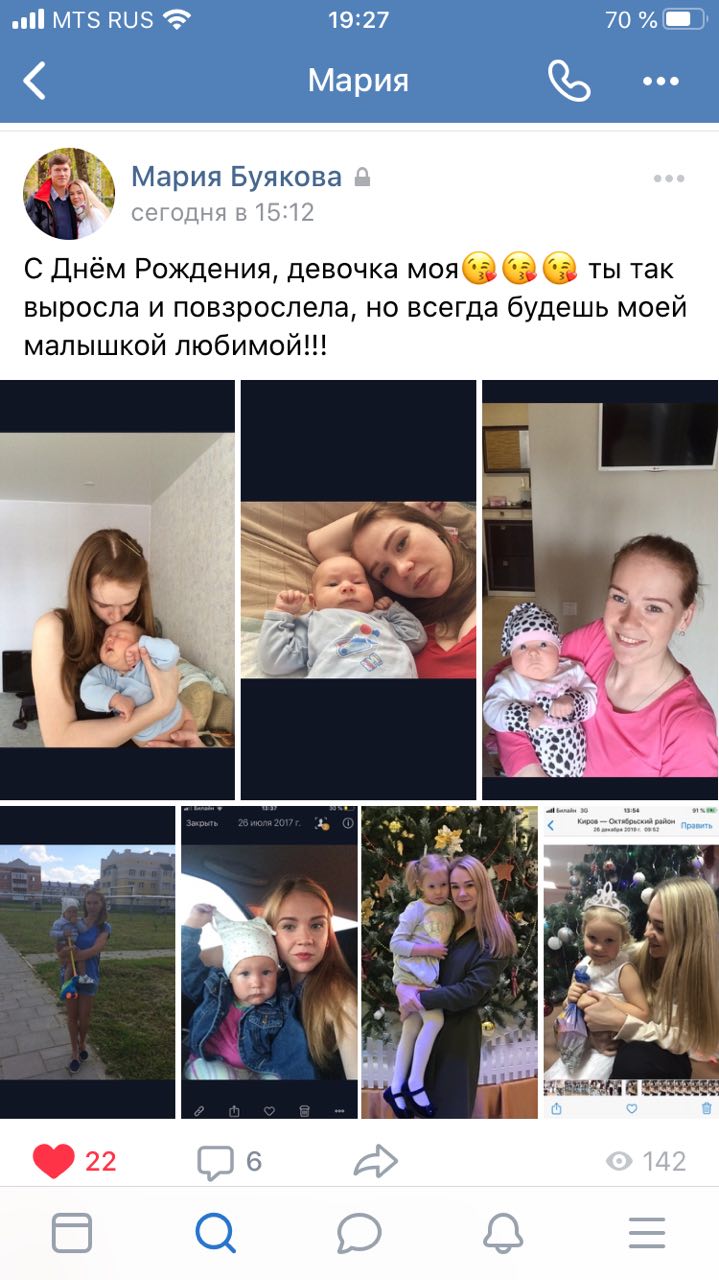View the photo labeled Киров — Октябрьский район
The image size is (719, 1280).
click(631, 960)
